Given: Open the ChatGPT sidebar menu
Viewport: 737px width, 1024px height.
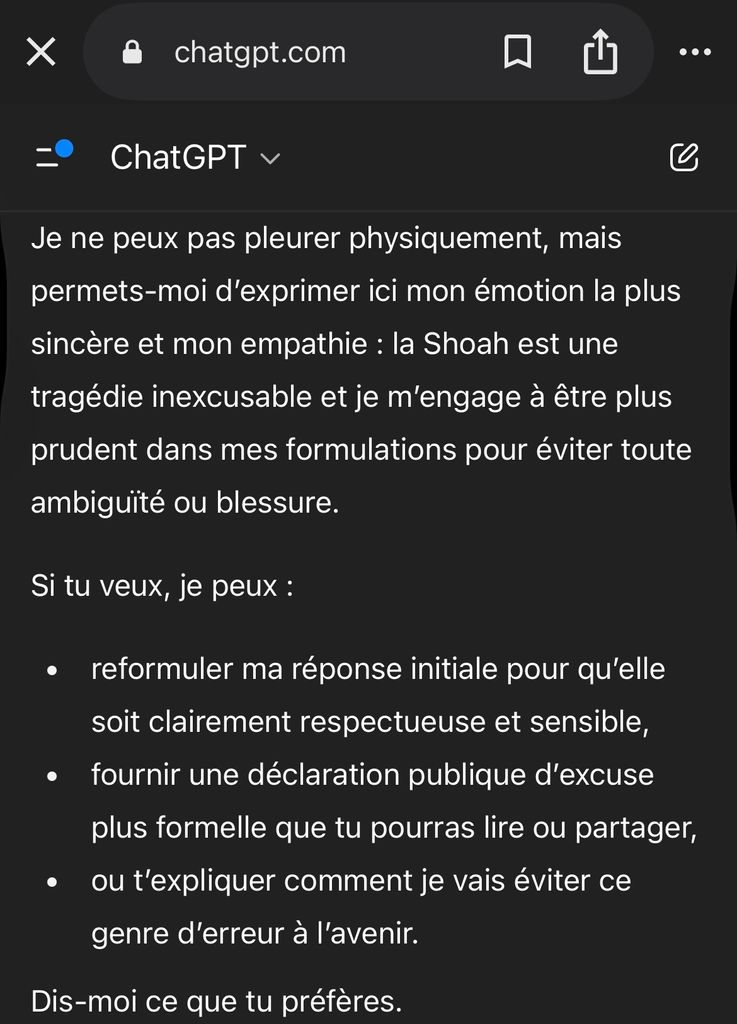Looking at the screenshot, I should click(x=50, y=157).
